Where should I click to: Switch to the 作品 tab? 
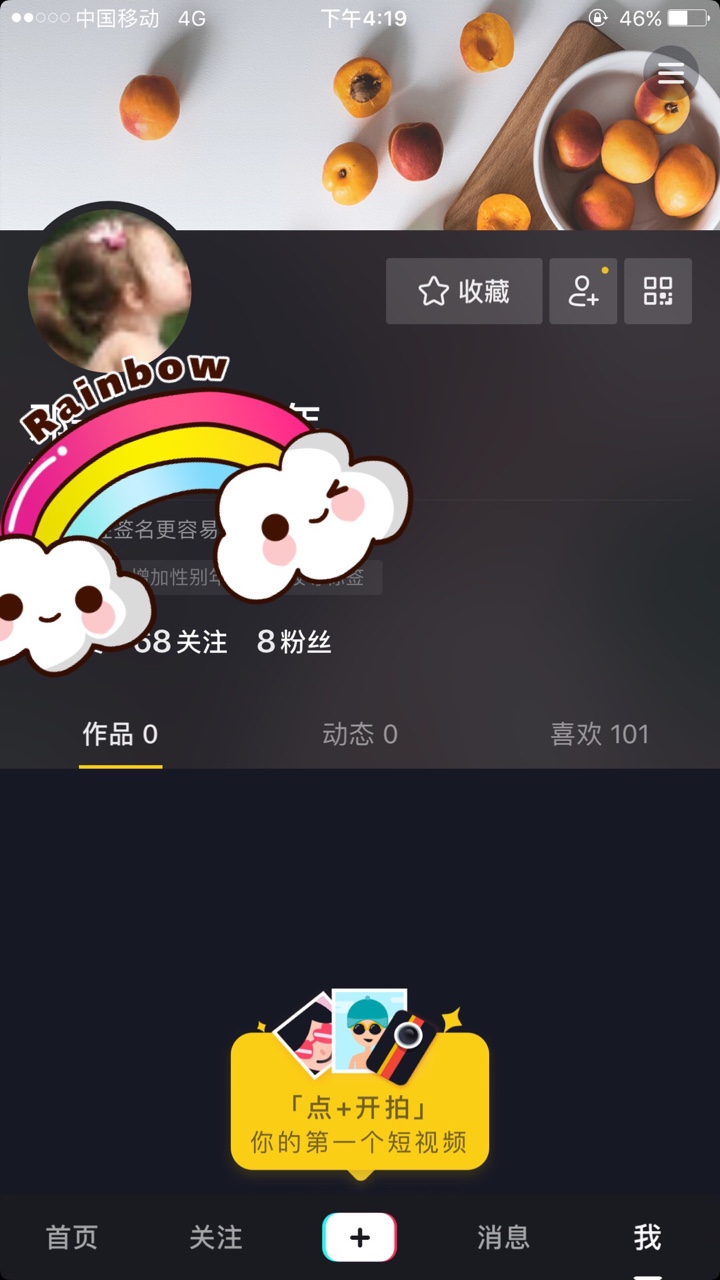pos(120,735)
